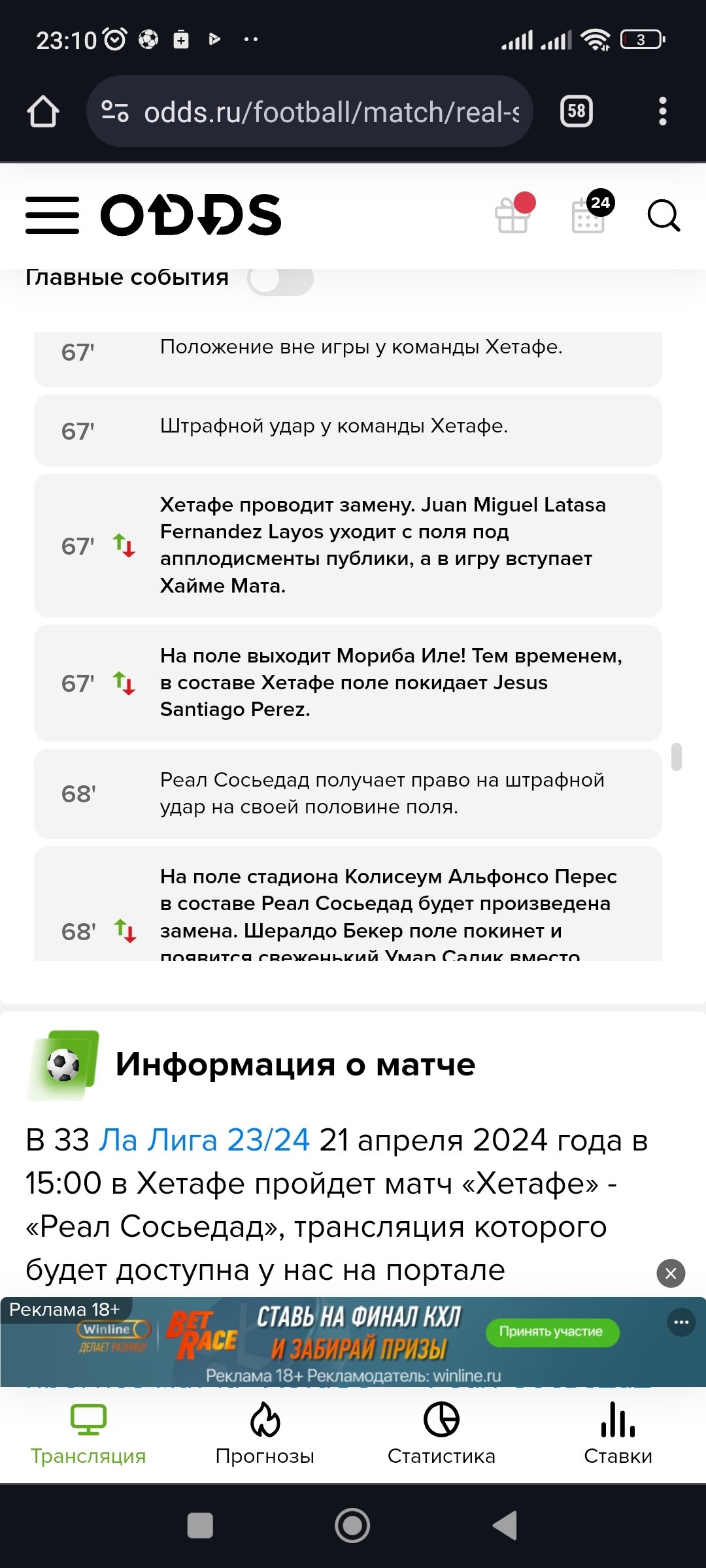
Task: Go to browser home page
Action: point(43,112)
